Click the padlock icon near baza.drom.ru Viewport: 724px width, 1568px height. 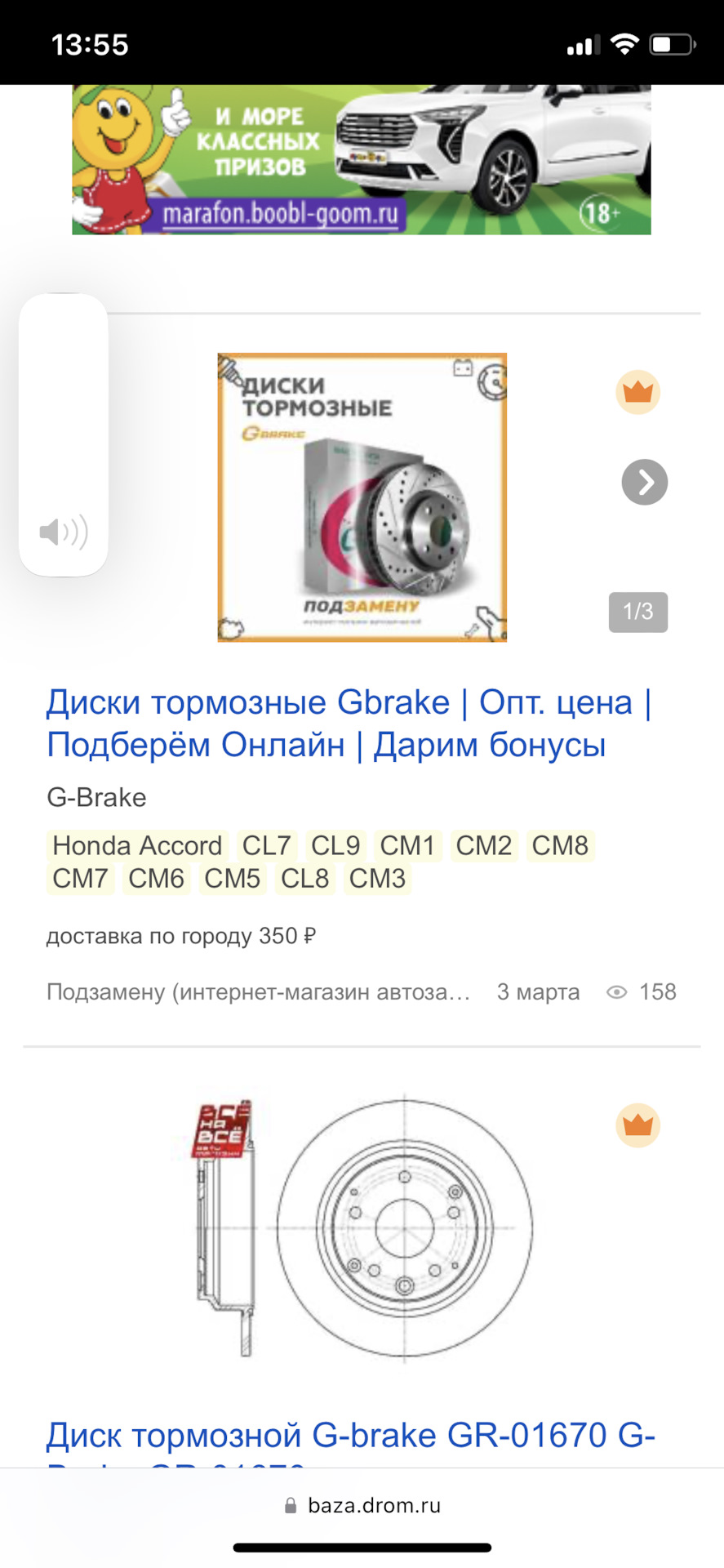291,1505
